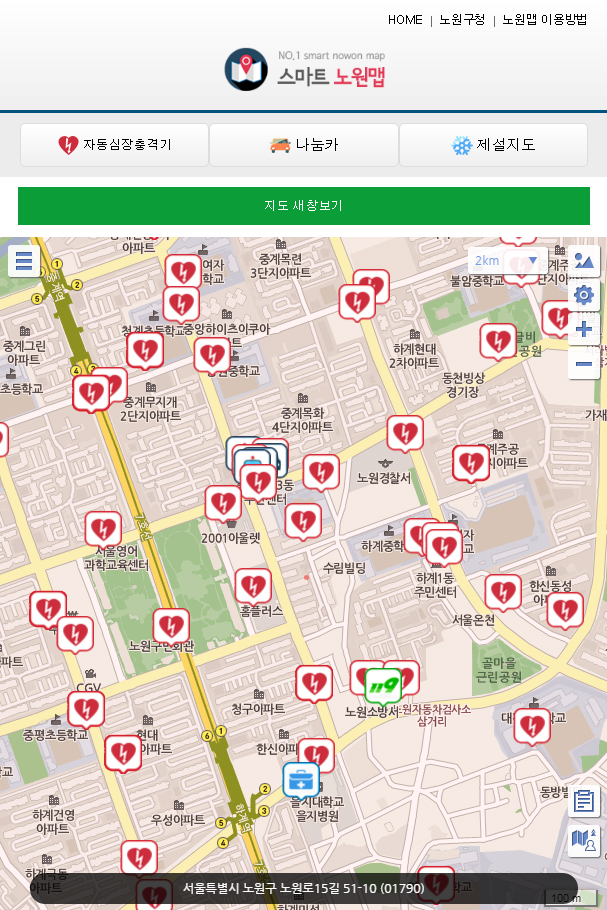The height and width of the screenshot is (910, 607).
Task: Switch map to satellite imagery view
Action: click(x=584, y=262)
